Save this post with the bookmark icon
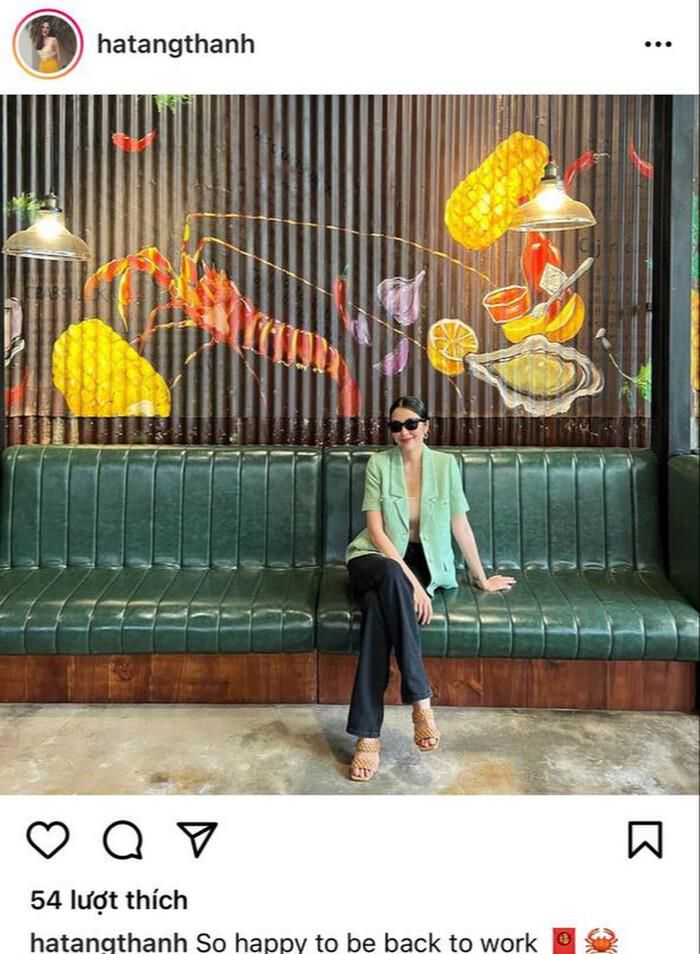Screen dimensions: 700x954 pos(645,840)
